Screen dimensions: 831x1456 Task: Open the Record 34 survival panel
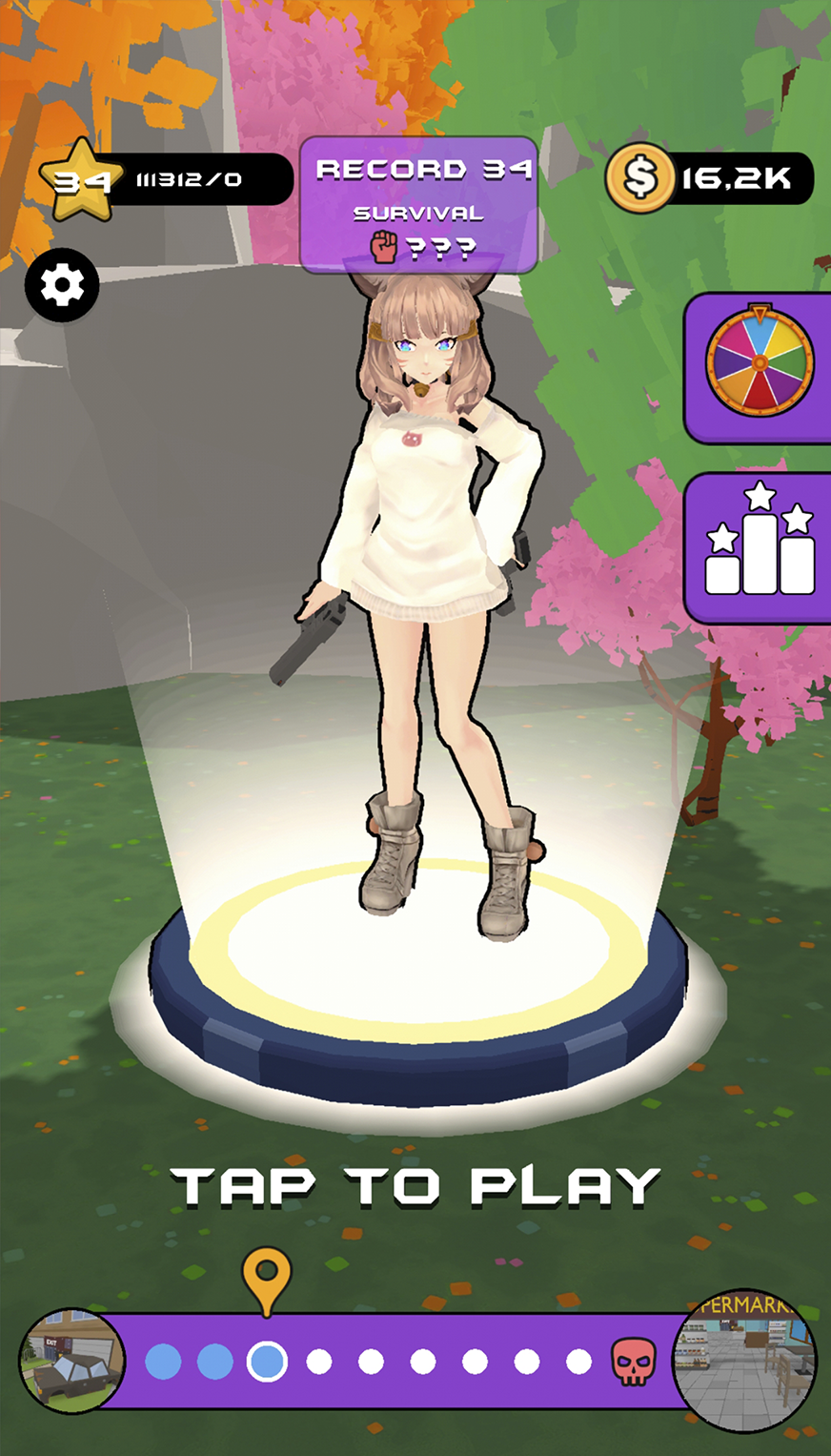[419, 204]
